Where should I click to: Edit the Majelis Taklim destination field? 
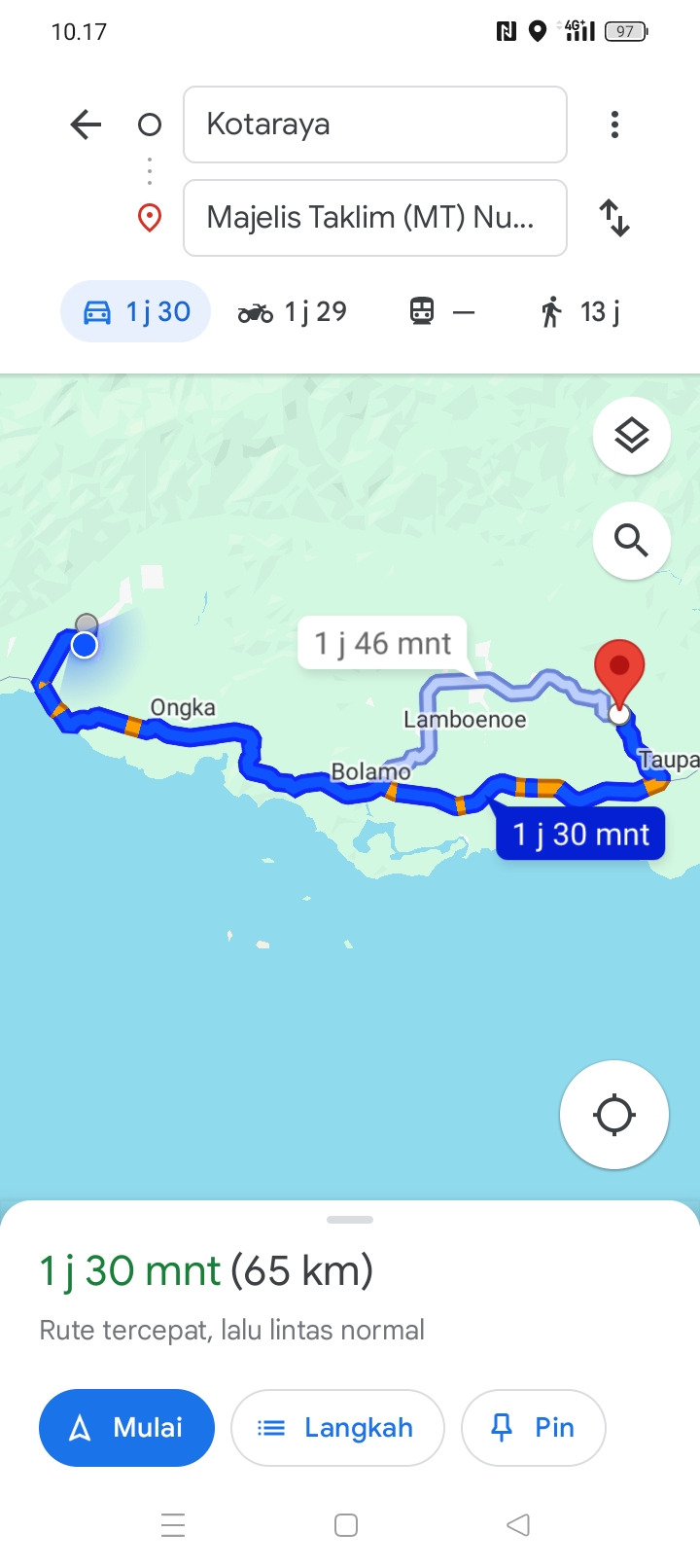pyautogui.click(x=375, y=218)
